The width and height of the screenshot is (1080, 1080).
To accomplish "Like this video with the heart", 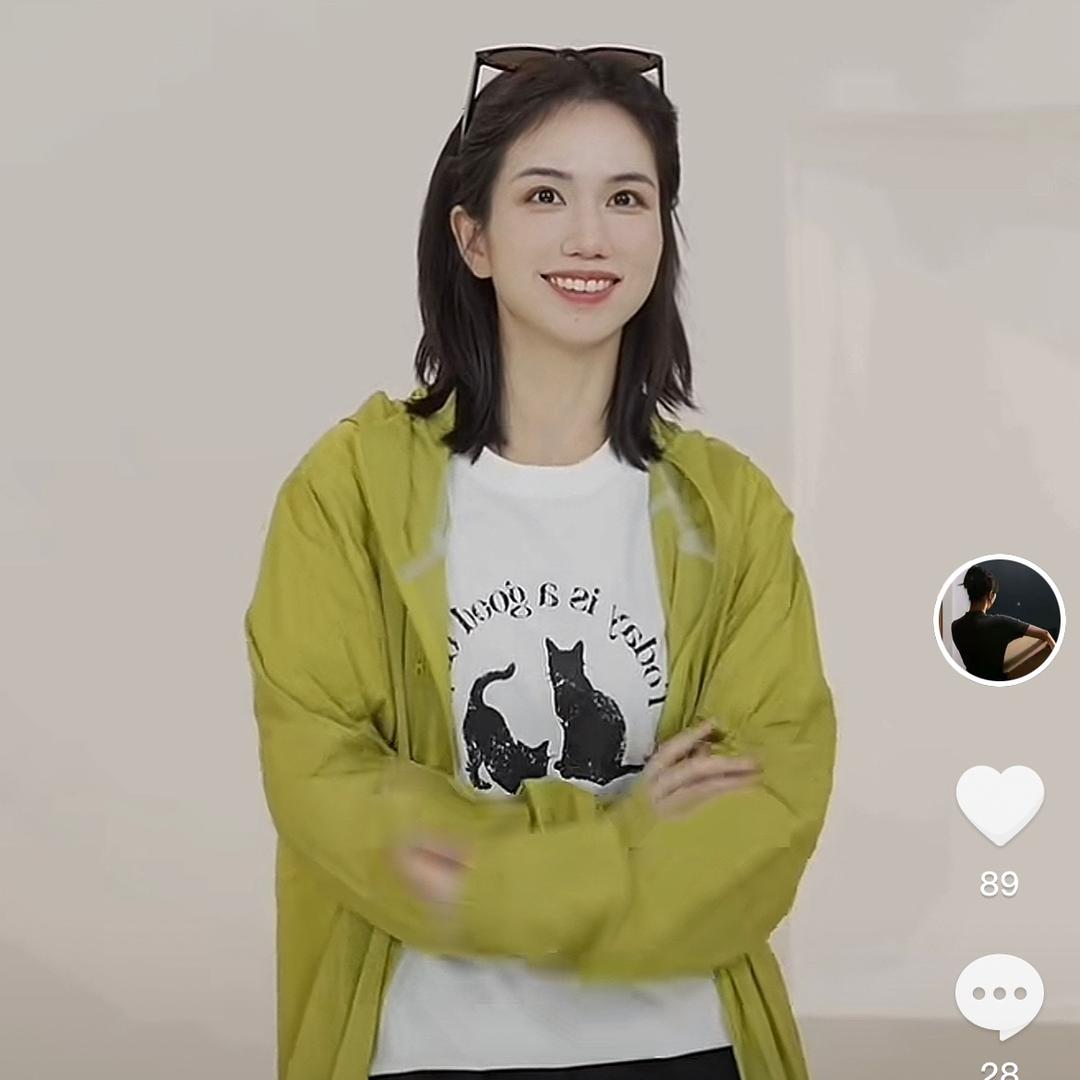I will [x=999, y=804].
